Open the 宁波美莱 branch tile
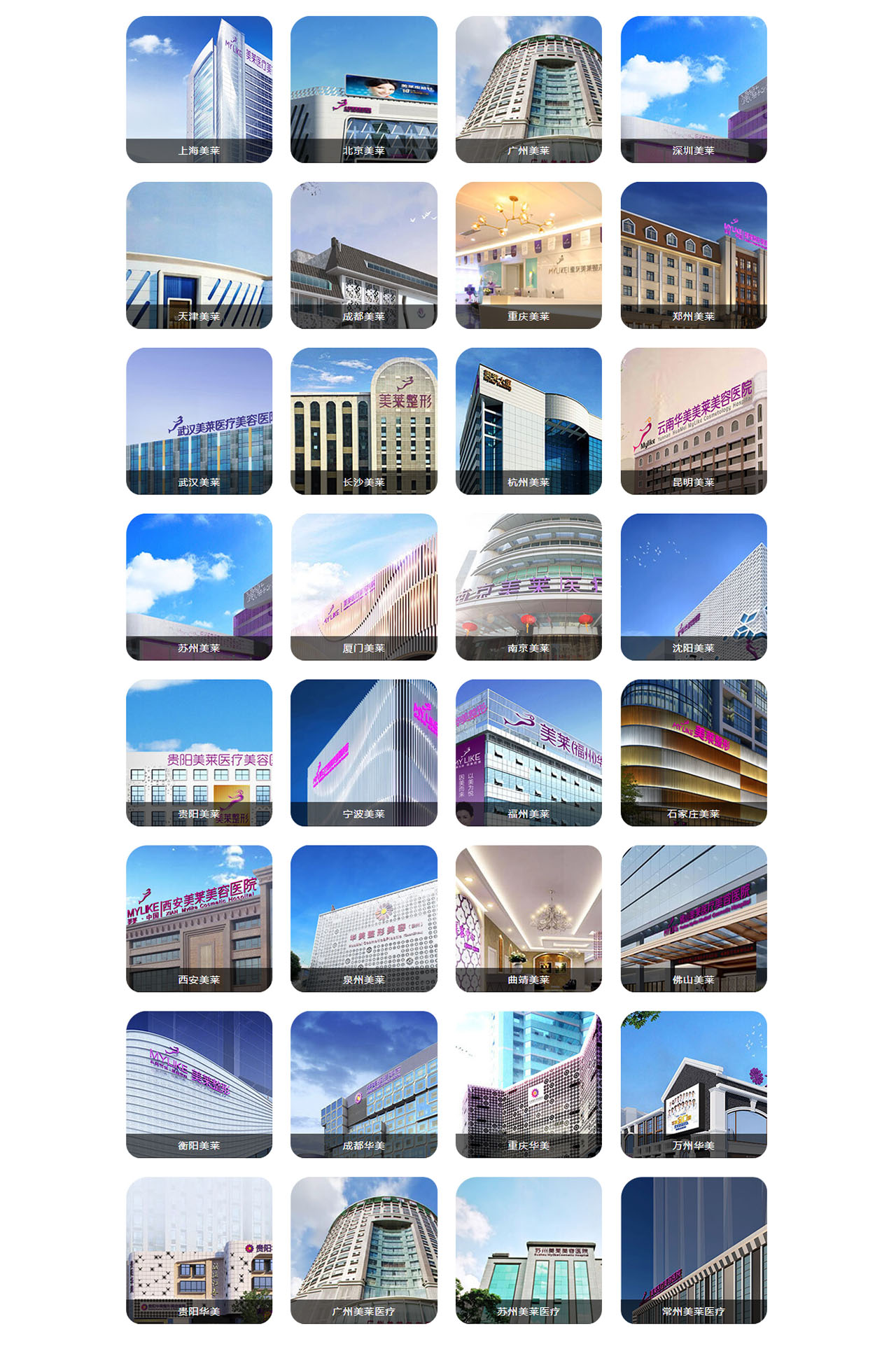The height and width of the screenshot is (1356, 896). pos(363,753)
